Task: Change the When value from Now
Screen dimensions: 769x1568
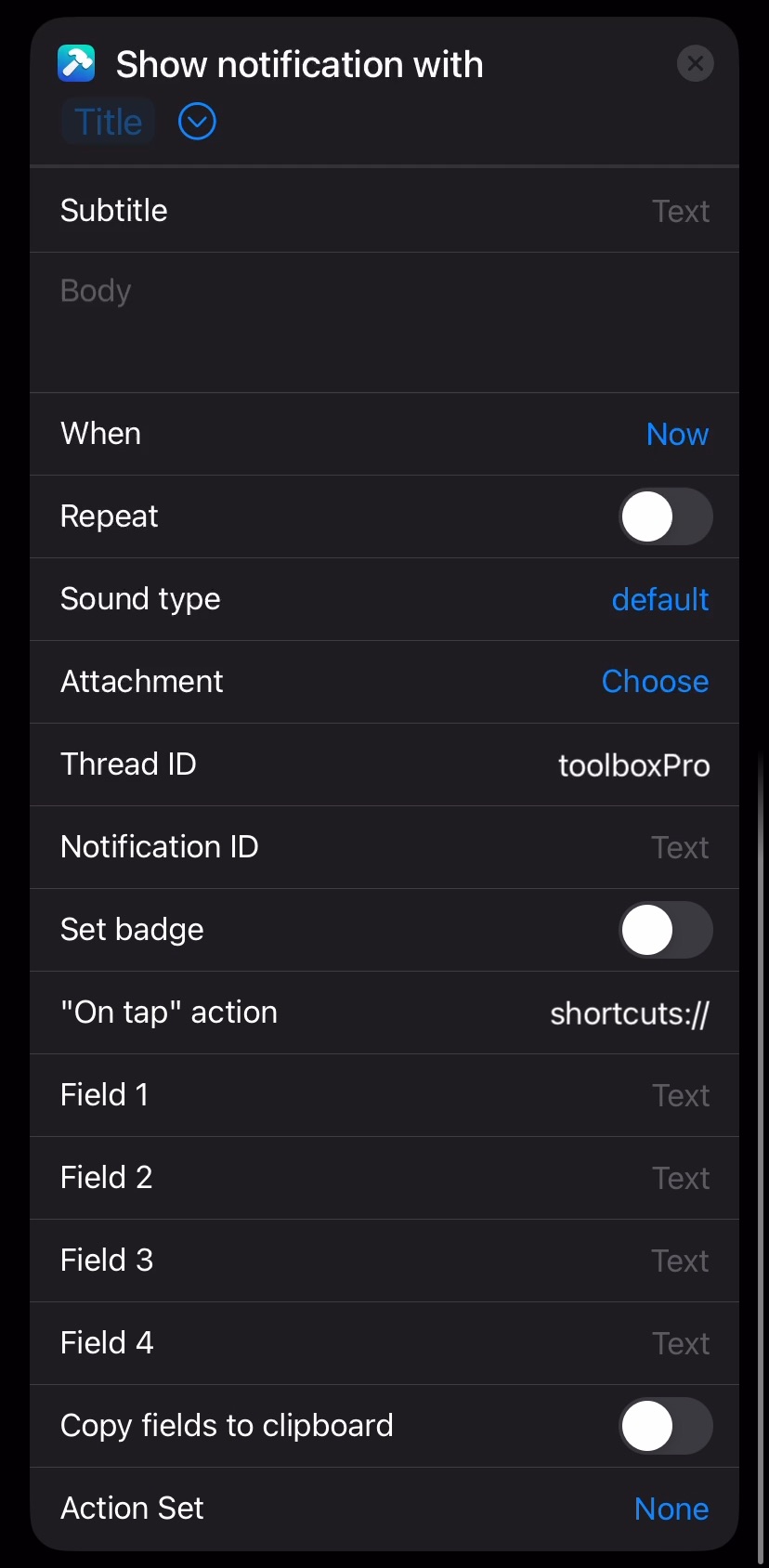Action: point(677,434)
